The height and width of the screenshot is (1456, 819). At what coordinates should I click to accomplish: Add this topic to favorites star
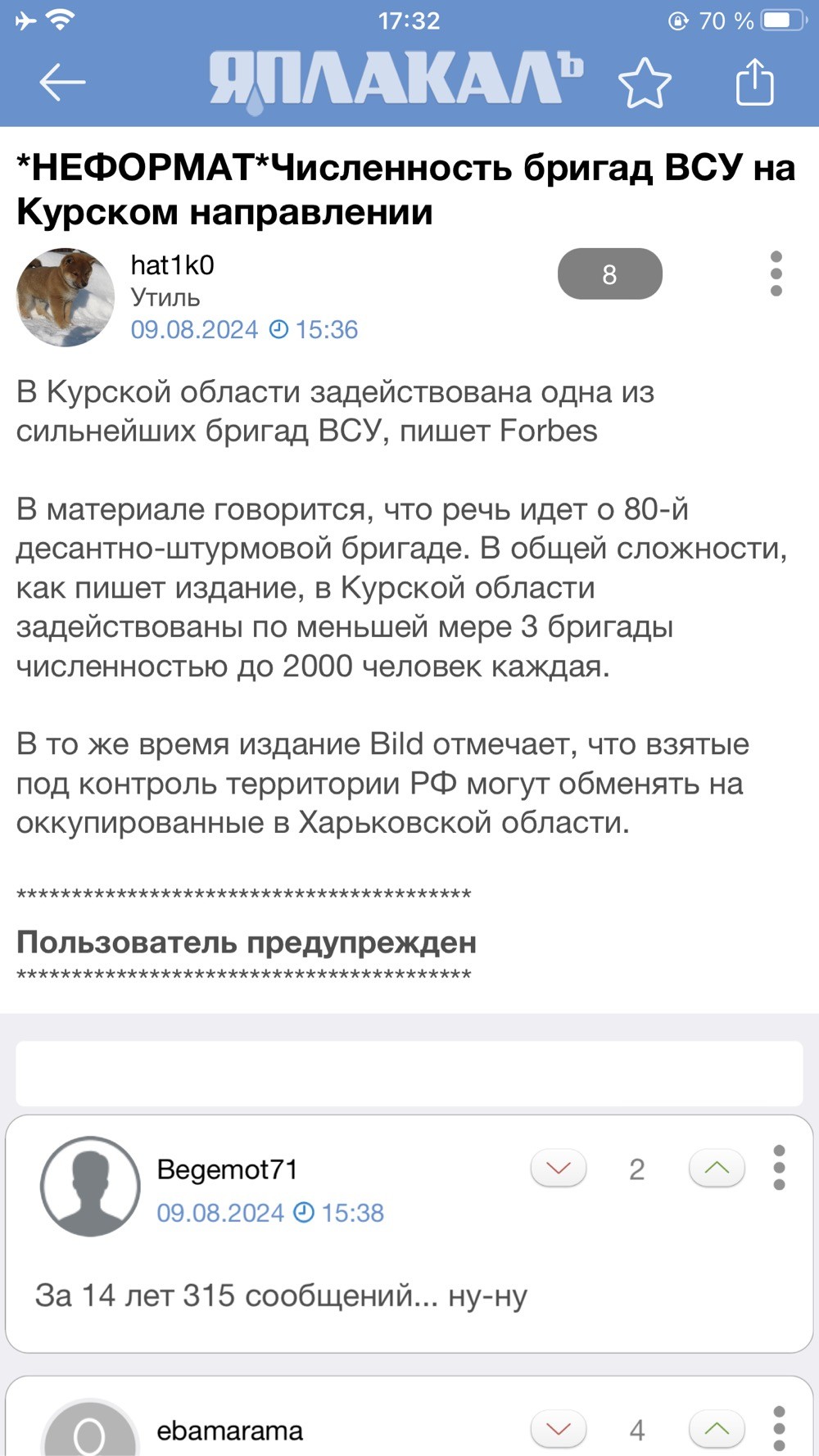pyautogui.click(x=645, y=83)
